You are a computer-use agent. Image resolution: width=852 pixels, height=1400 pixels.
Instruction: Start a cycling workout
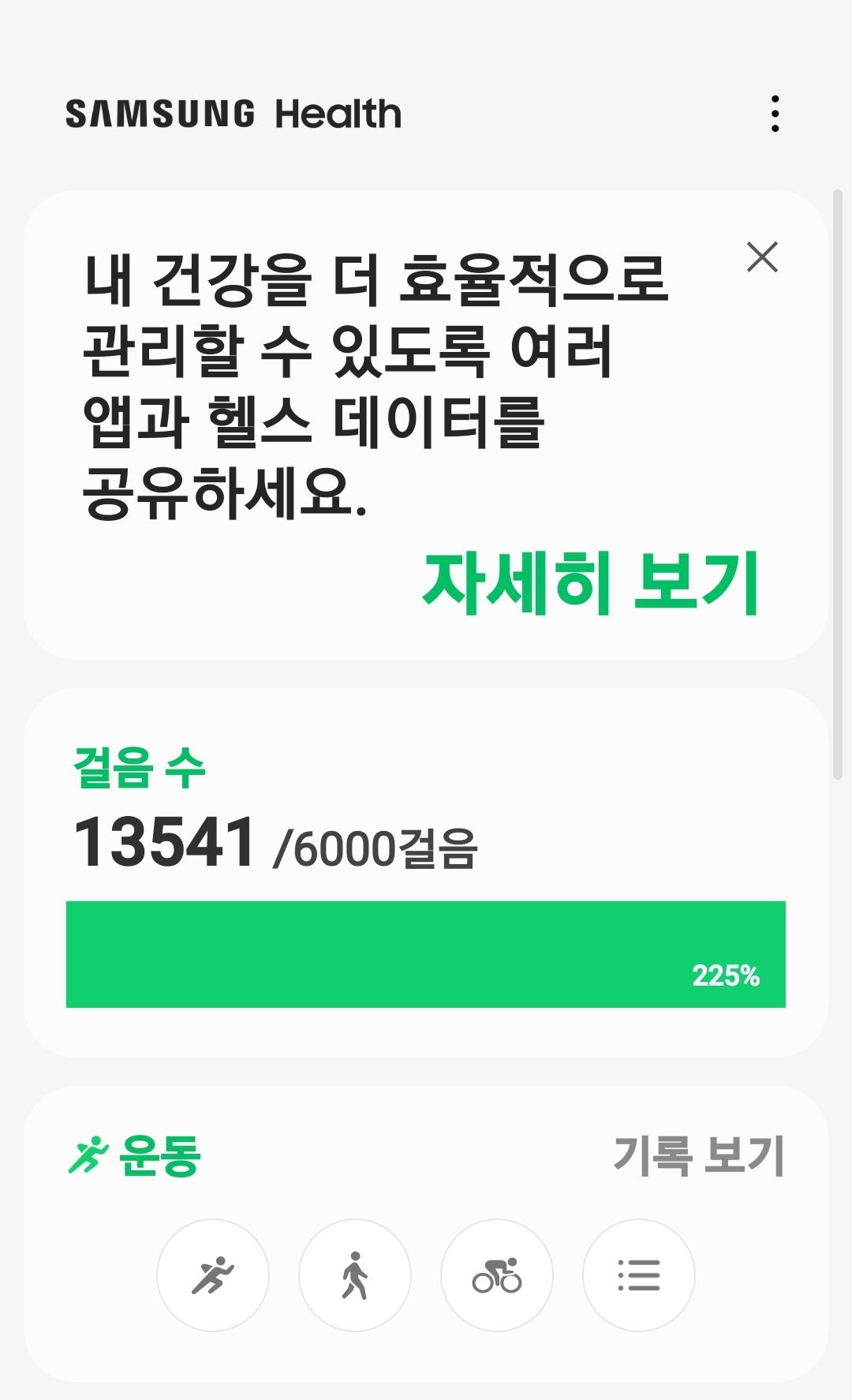click(497, 1275)
